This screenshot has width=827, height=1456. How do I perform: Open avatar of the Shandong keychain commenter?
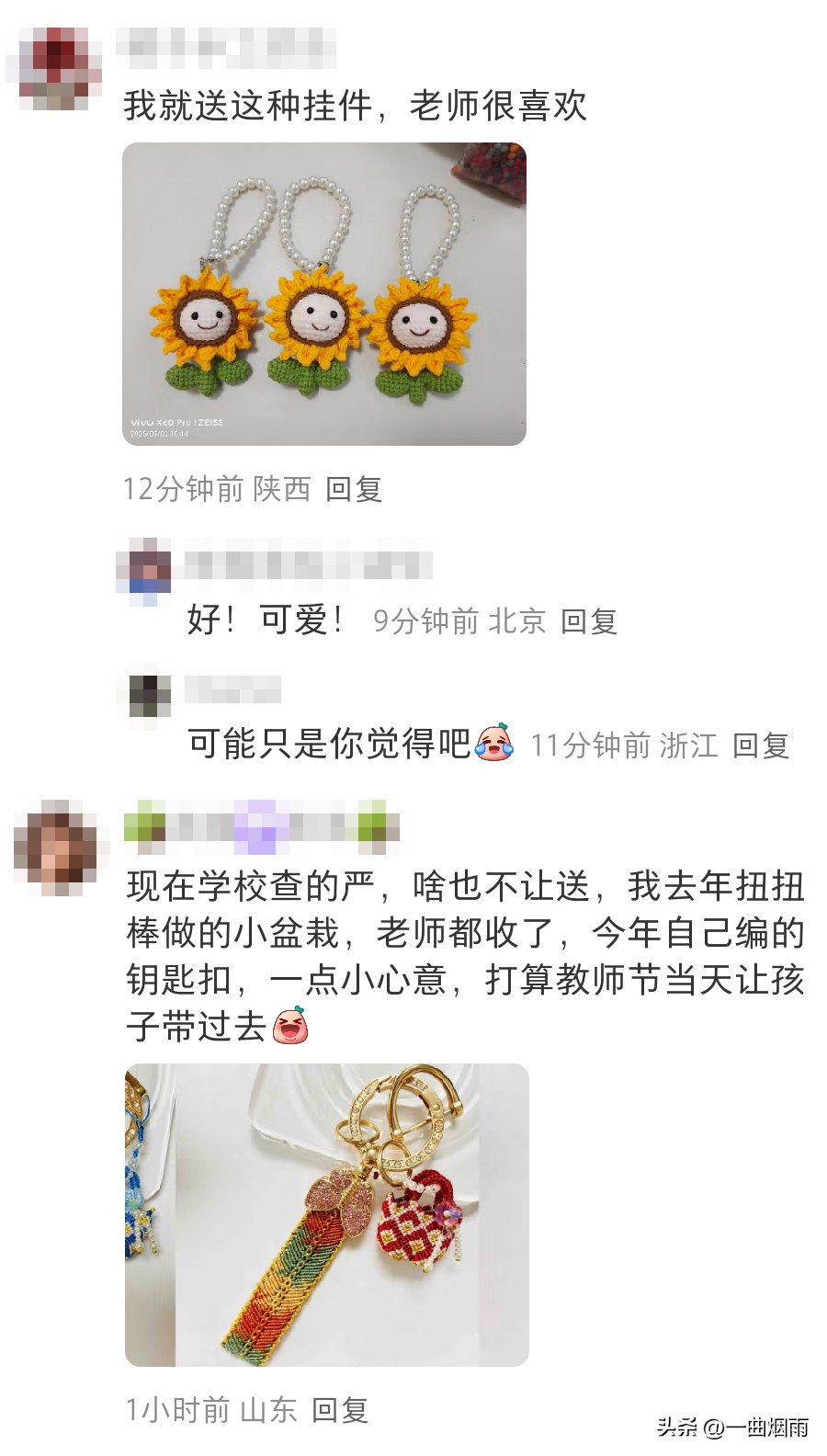click(57, 846)
